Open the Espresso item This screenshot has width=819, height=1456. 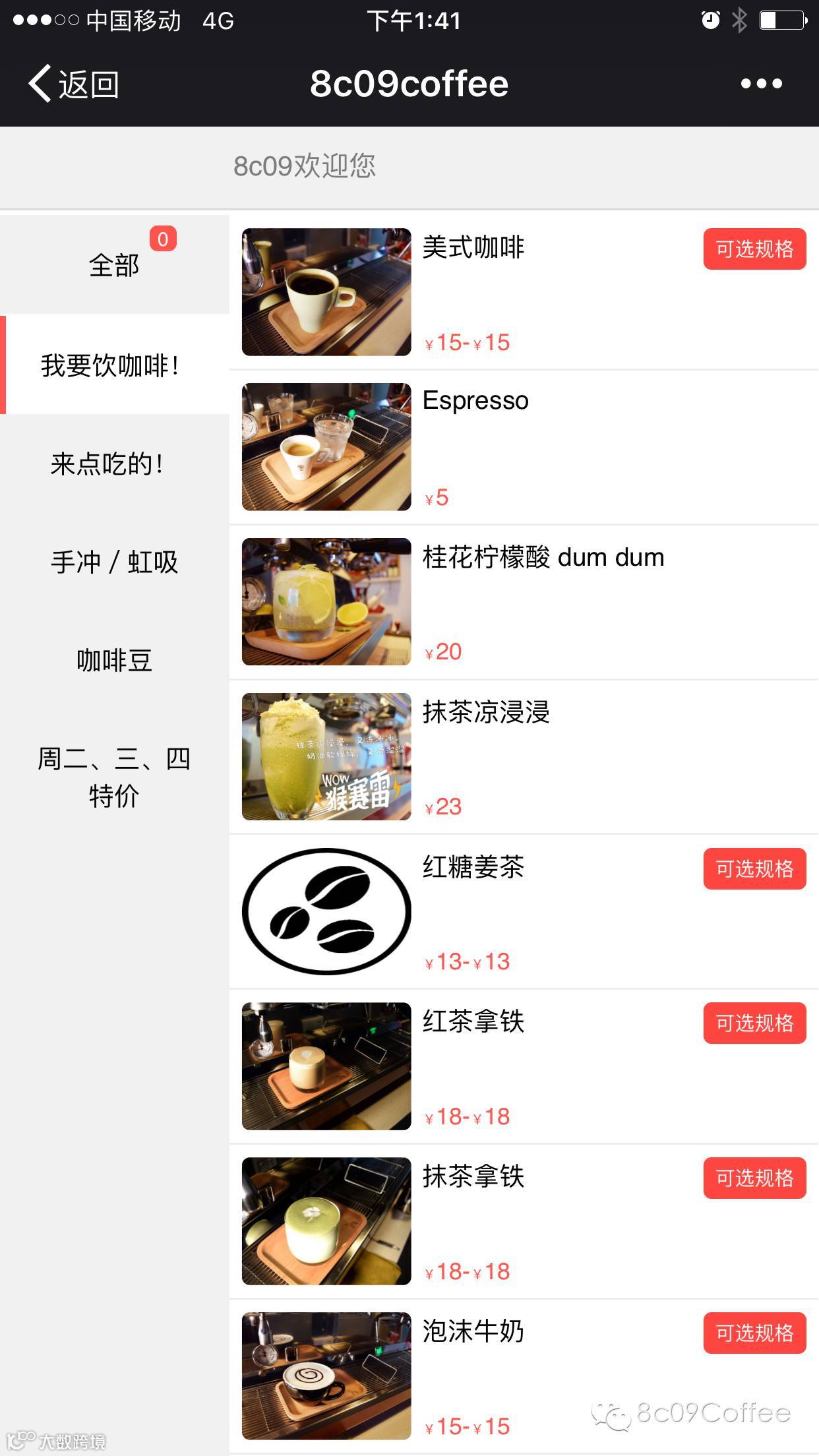(475, 401)
